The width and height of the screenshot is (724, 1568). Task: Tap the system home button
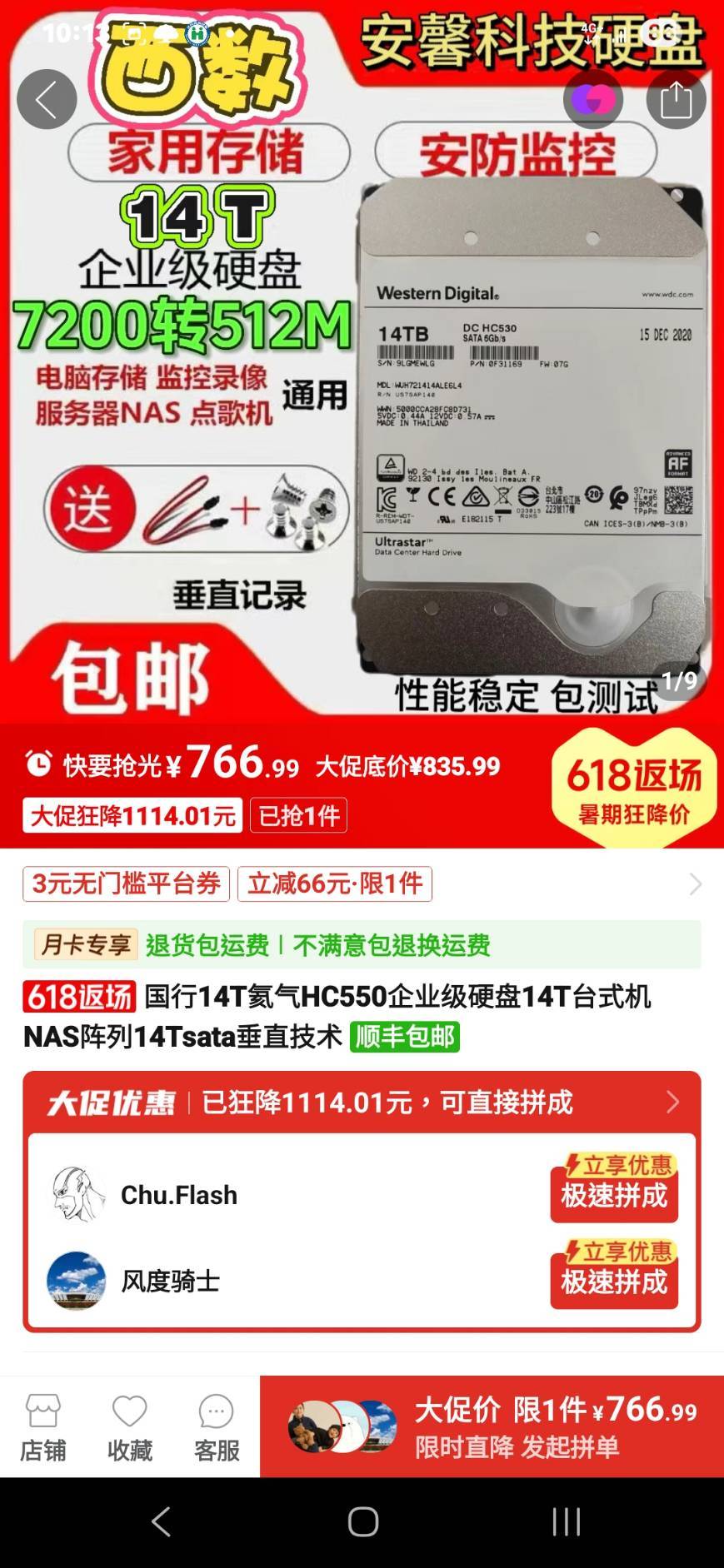[362, 1522]
